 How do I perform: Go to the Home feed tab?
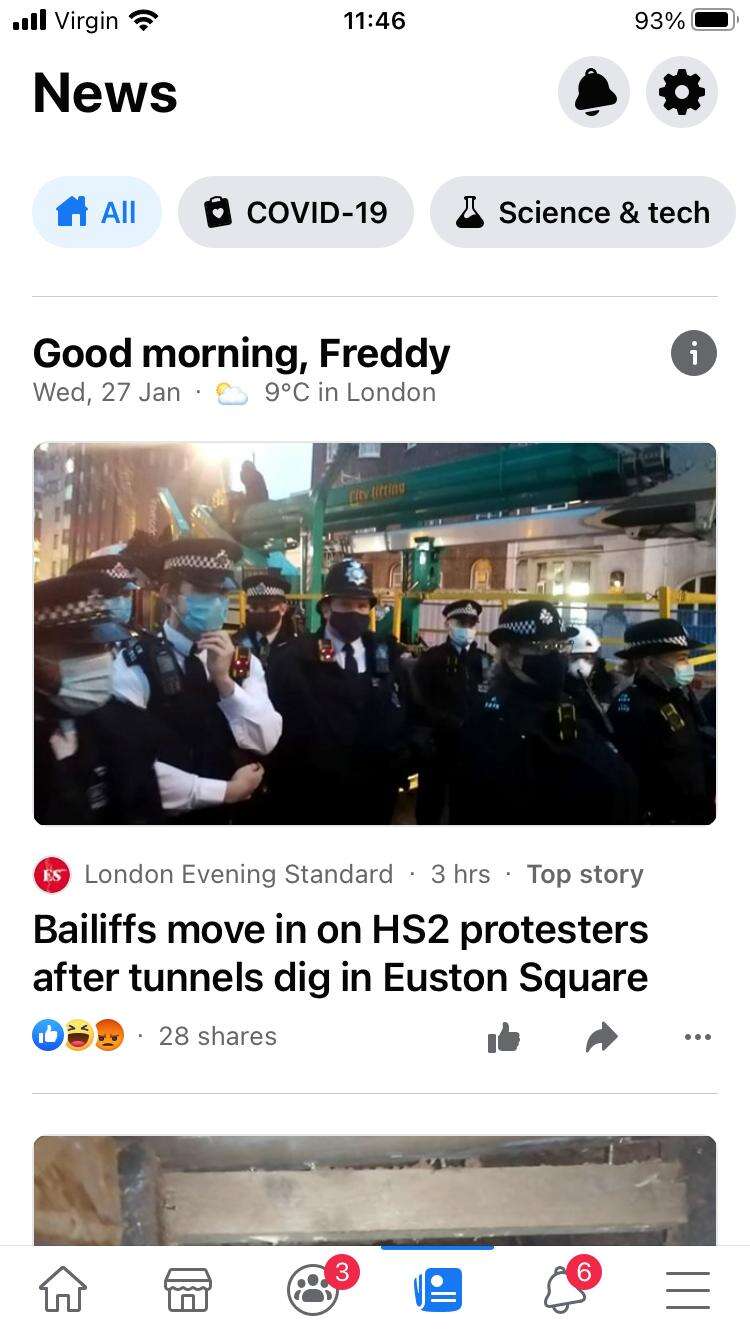[x=63, y=1290]
